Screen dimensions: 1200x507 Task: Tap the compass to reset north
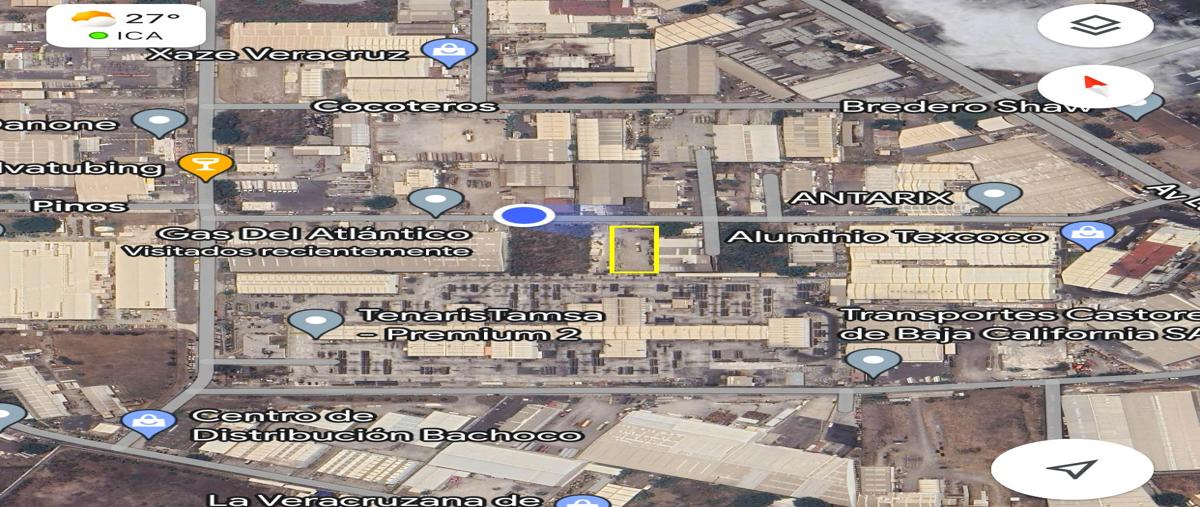[x=1095, y=87]
